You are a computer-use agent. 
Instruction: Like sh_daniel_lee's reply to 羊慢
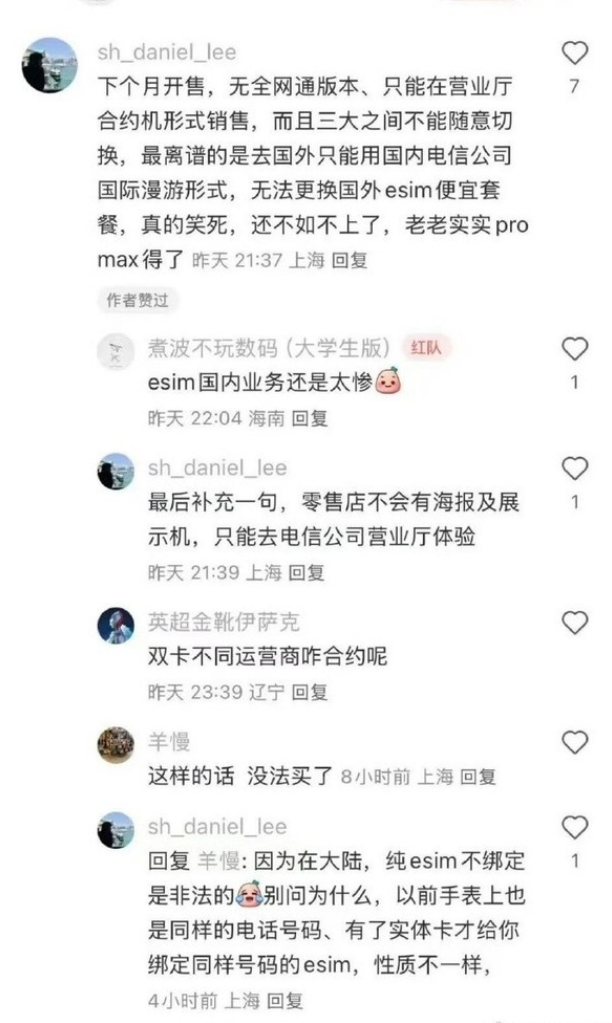pyautogui.click(x=575, y=828)
